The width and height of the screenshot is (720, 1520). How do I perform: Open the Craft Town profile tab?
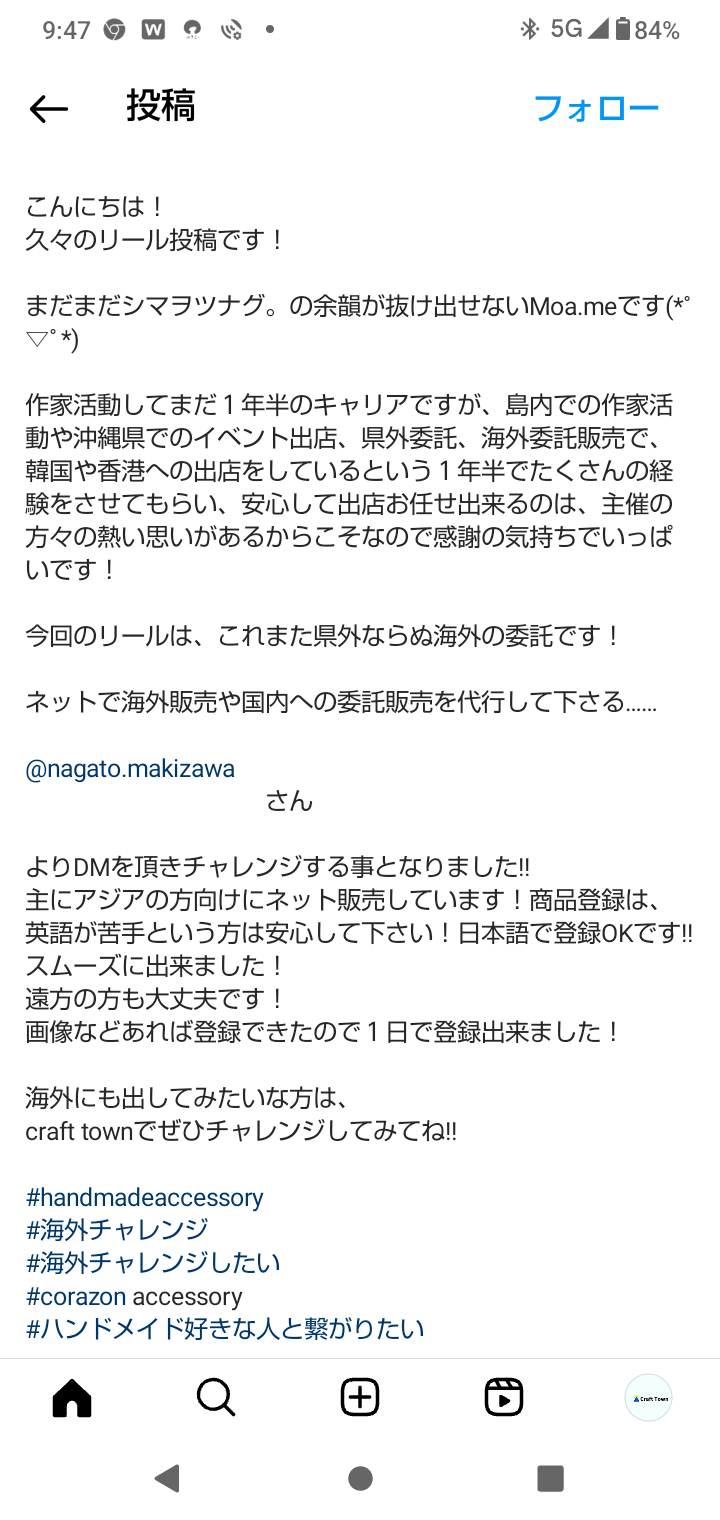tap(648, 1397)
